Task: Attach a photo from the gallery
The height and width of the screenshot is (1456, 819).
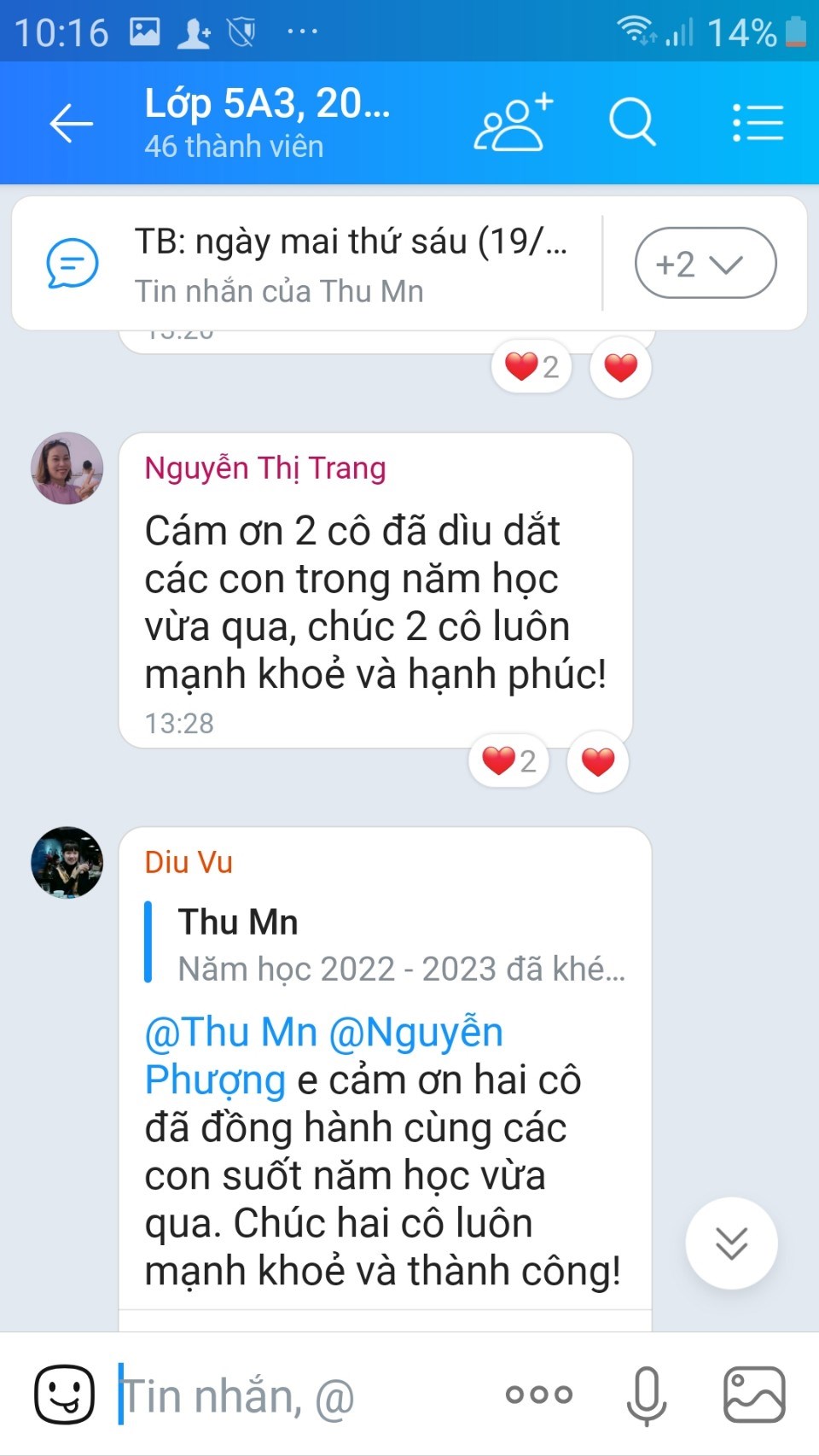Action: [754, 1395]
